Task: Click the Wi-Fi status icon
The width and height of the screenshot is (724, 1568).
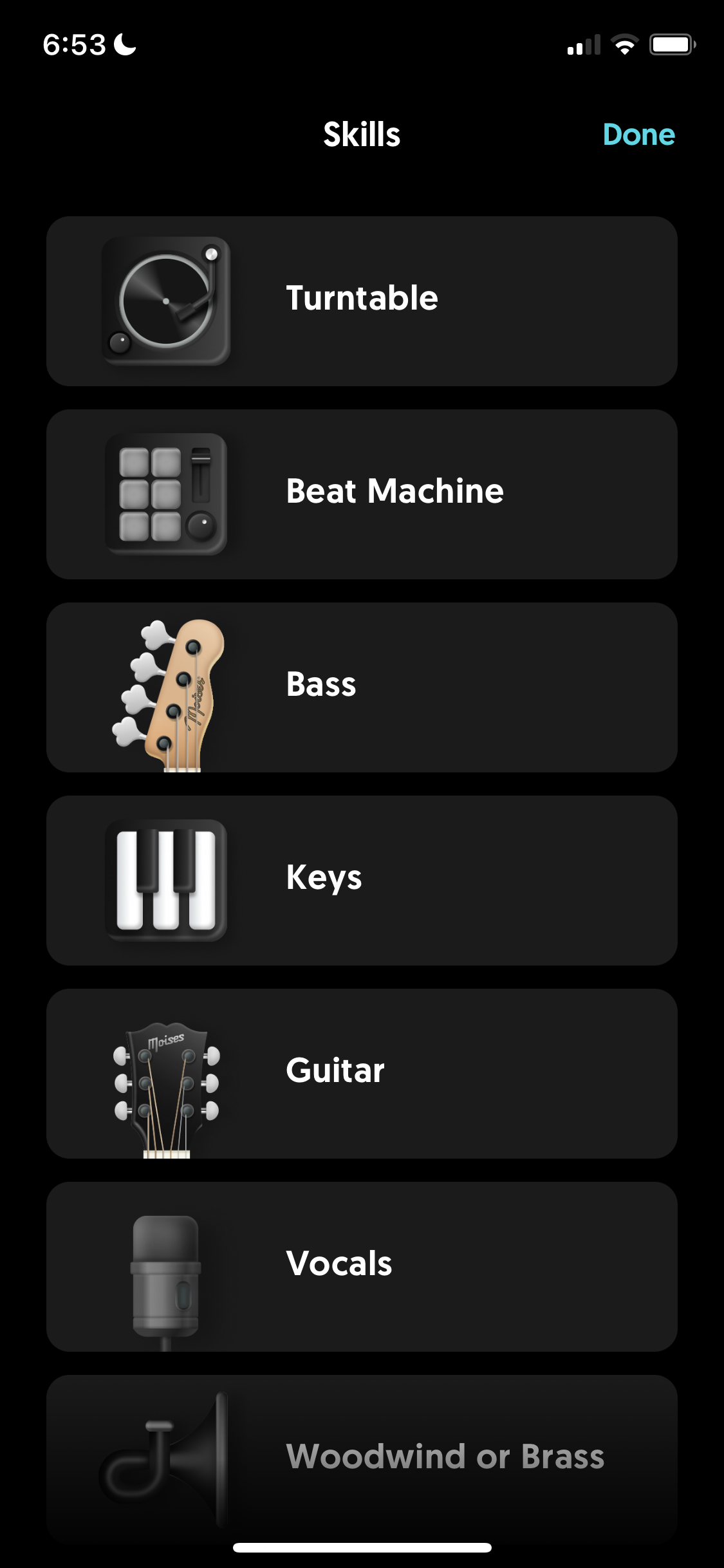Action: (623, 44)
